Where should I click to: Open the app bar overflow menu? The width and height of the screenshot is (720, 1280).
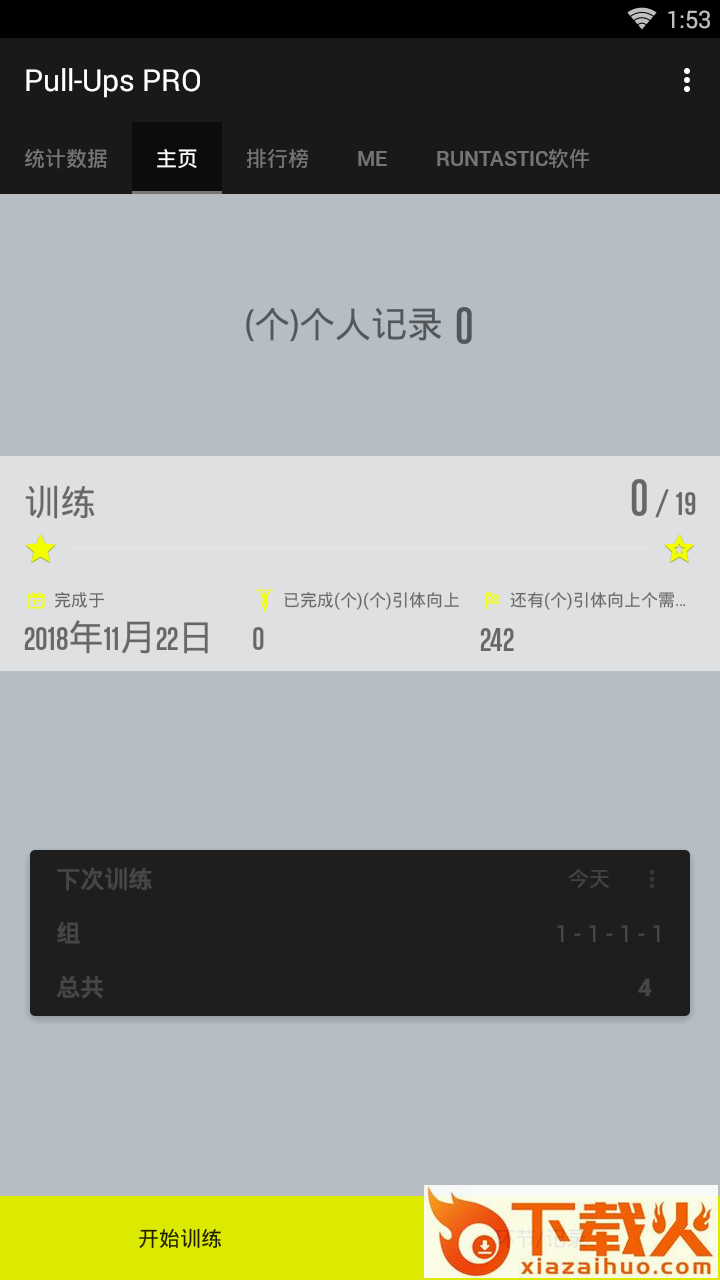coord(686,81)
